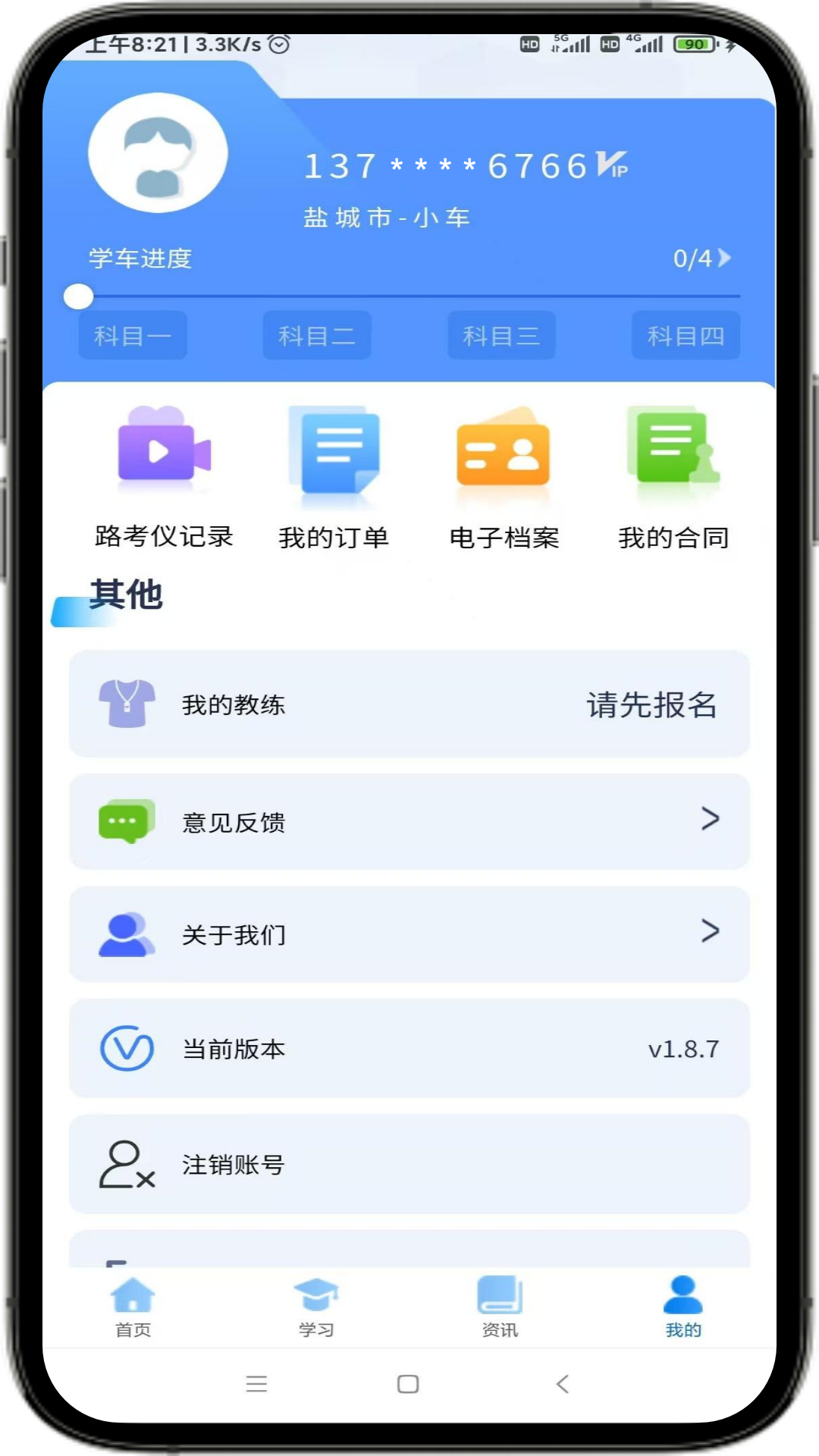Open the 学车进度 0/4 progress details
This screenshot has width=819, height=1456.
point(701,259)
